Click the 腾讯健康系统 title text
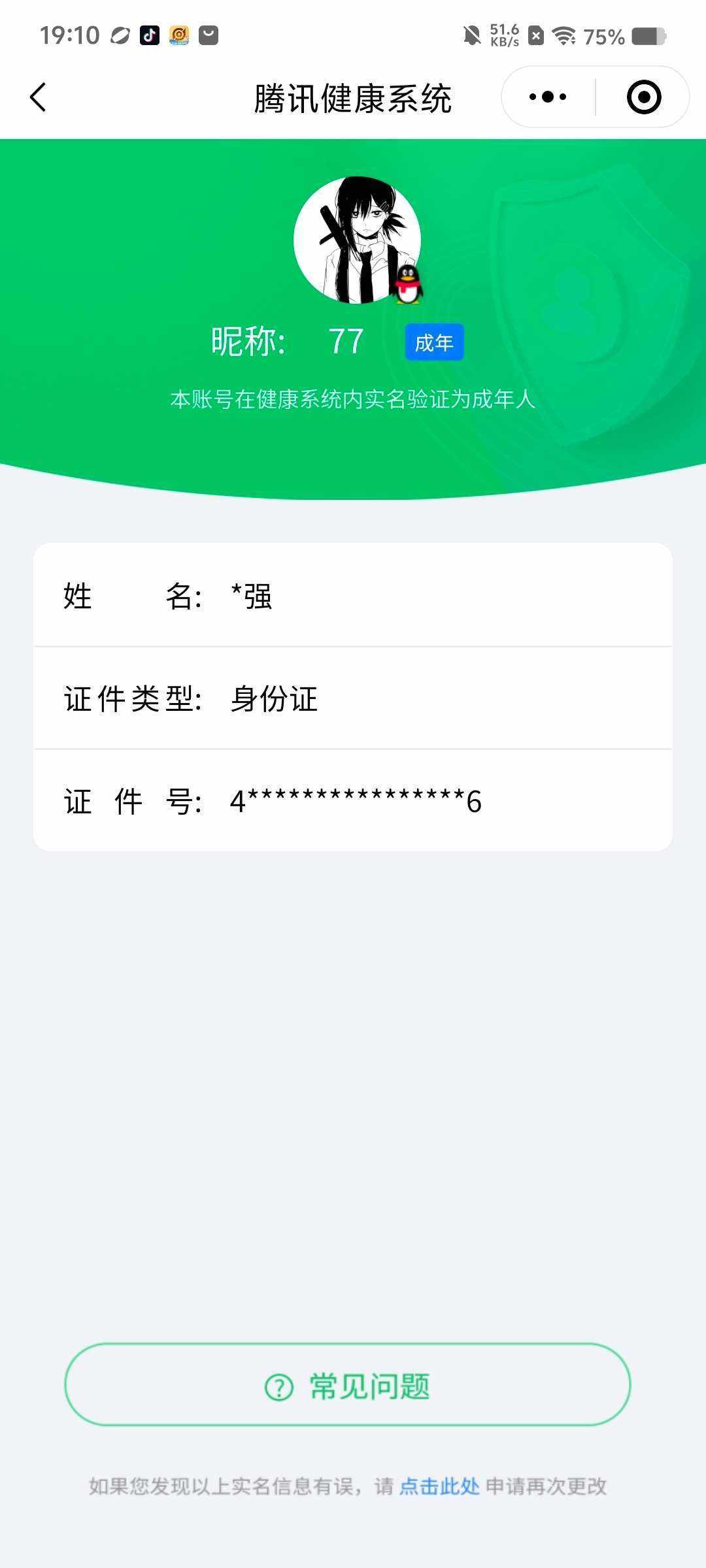This screenshot has height=1568, width=706. [x=353, y=99]
